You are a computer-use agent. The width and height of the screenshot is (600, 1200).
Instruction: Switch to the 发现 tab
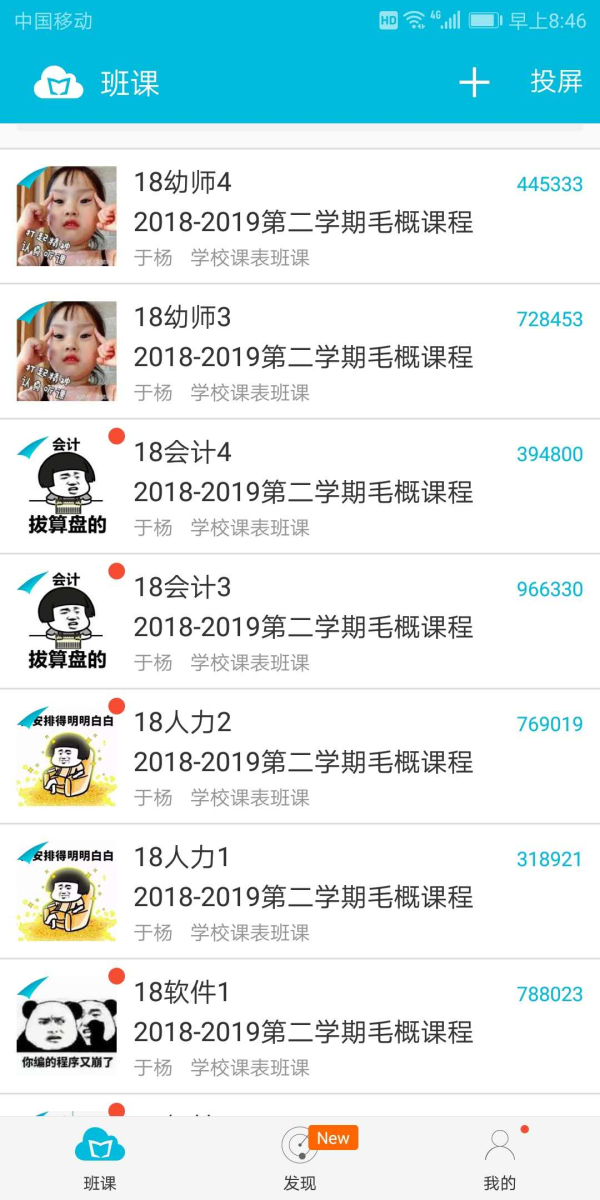point(300,1158)
